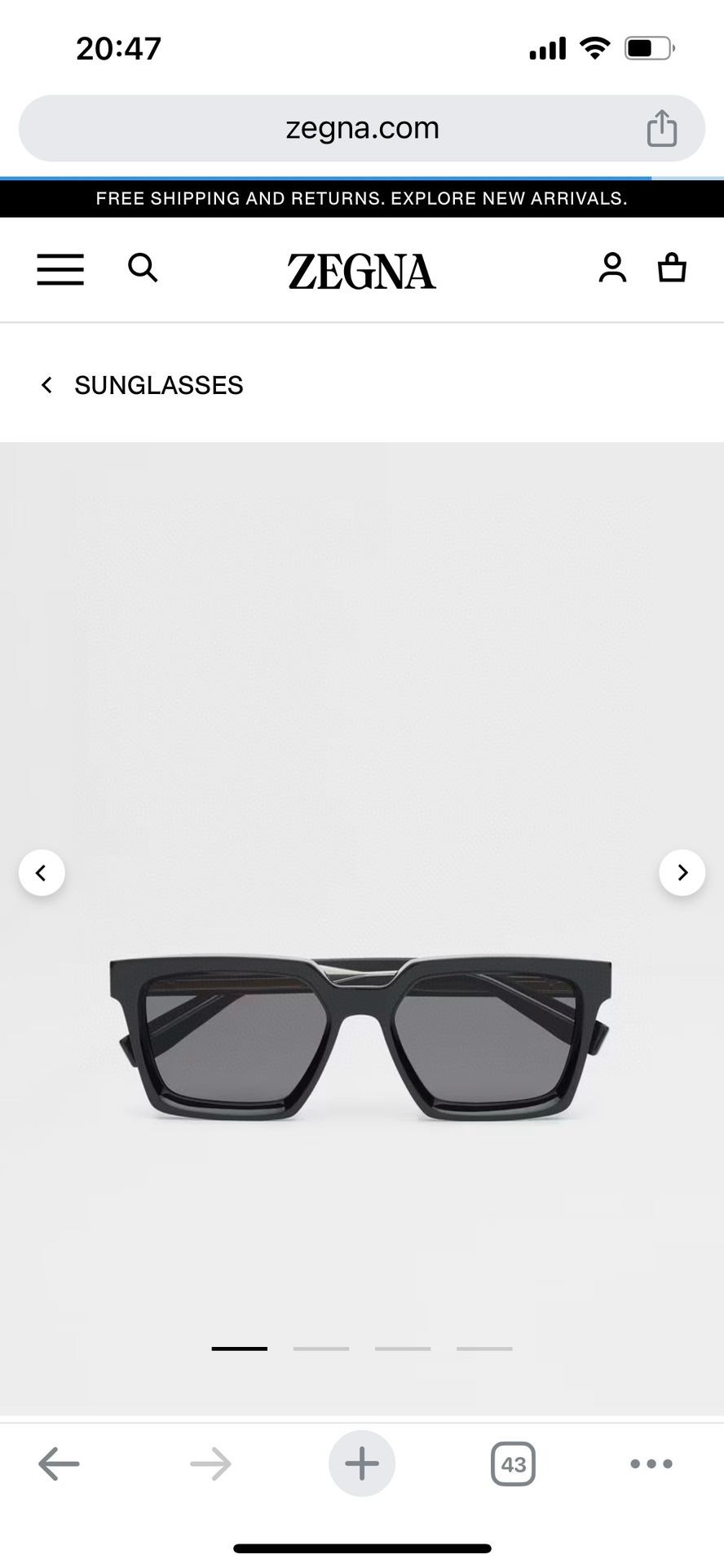This screenshot has height=1568, width=724.
Task: Show previous product image
Action: (42, 873)
